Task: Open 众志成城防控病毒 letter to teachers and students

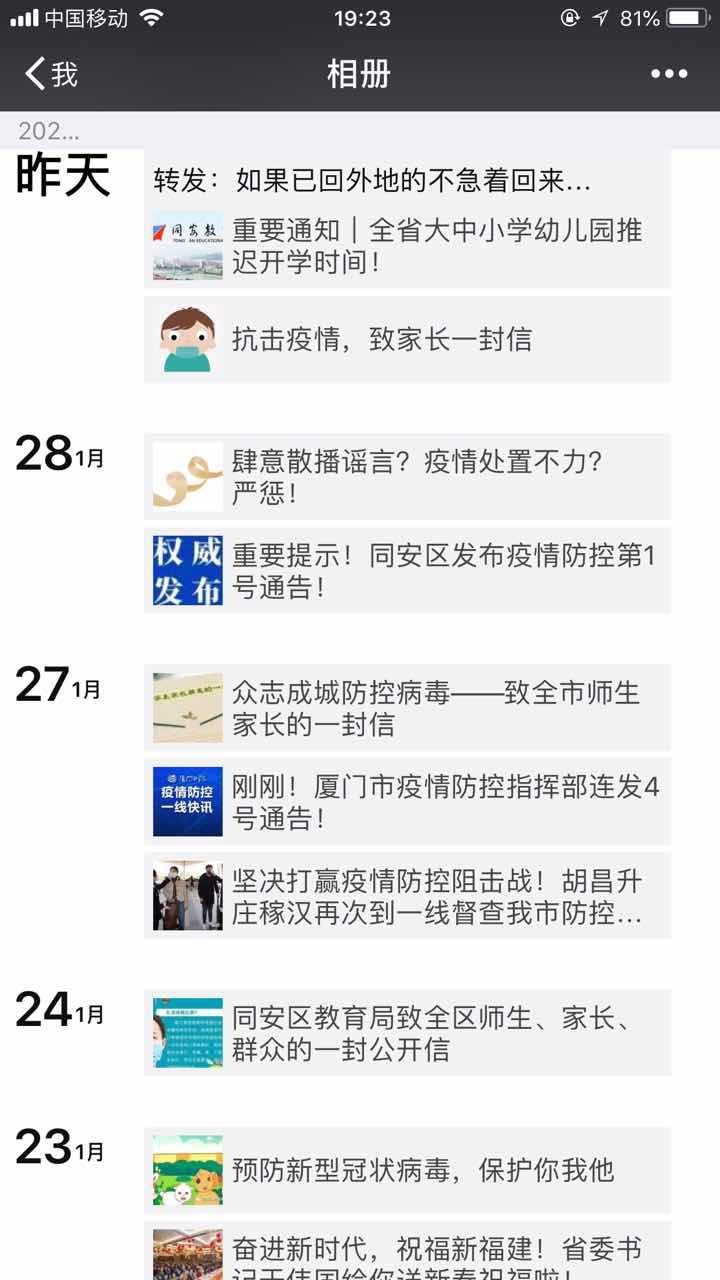Action: click(407, 707)
